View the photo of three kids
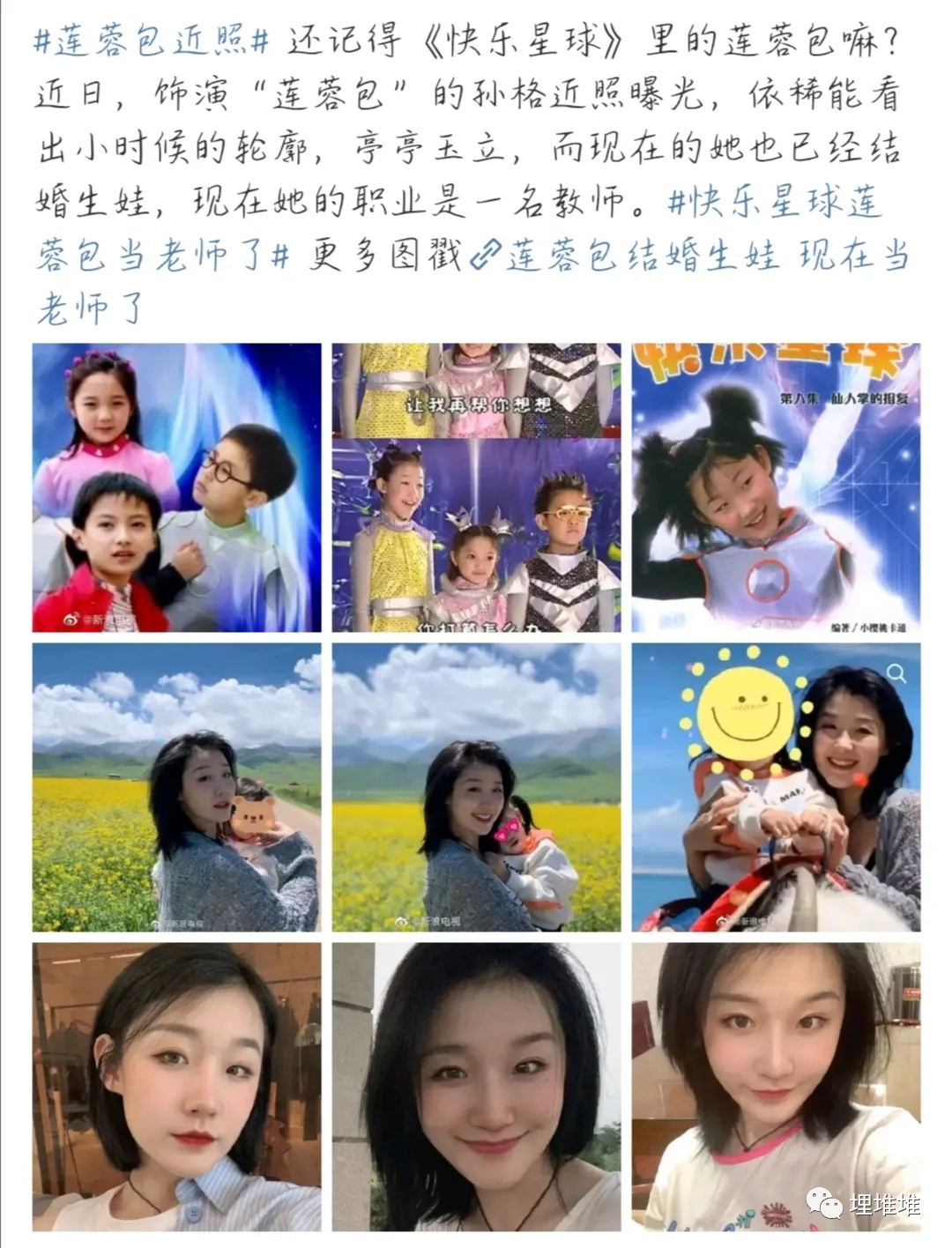952x1248 pixels. (176, 487)
